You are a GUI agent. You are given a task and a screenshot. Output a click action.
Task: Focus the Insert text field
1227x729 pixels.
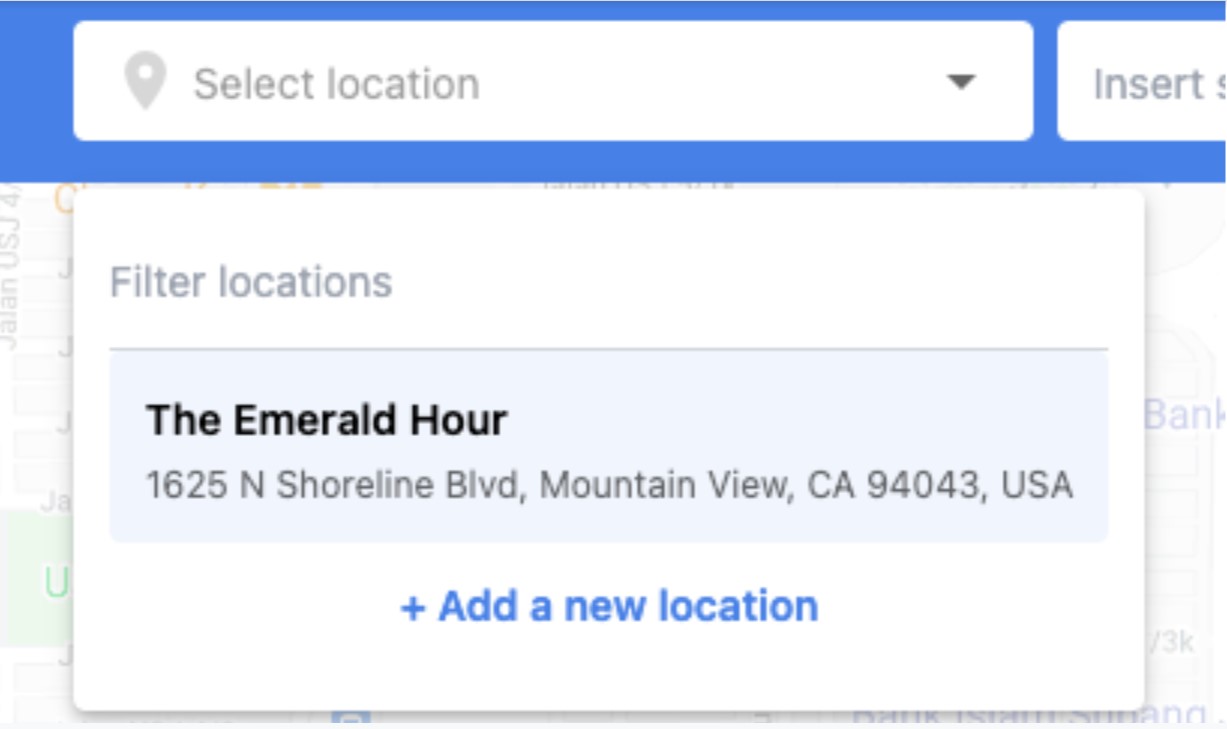1150,83
